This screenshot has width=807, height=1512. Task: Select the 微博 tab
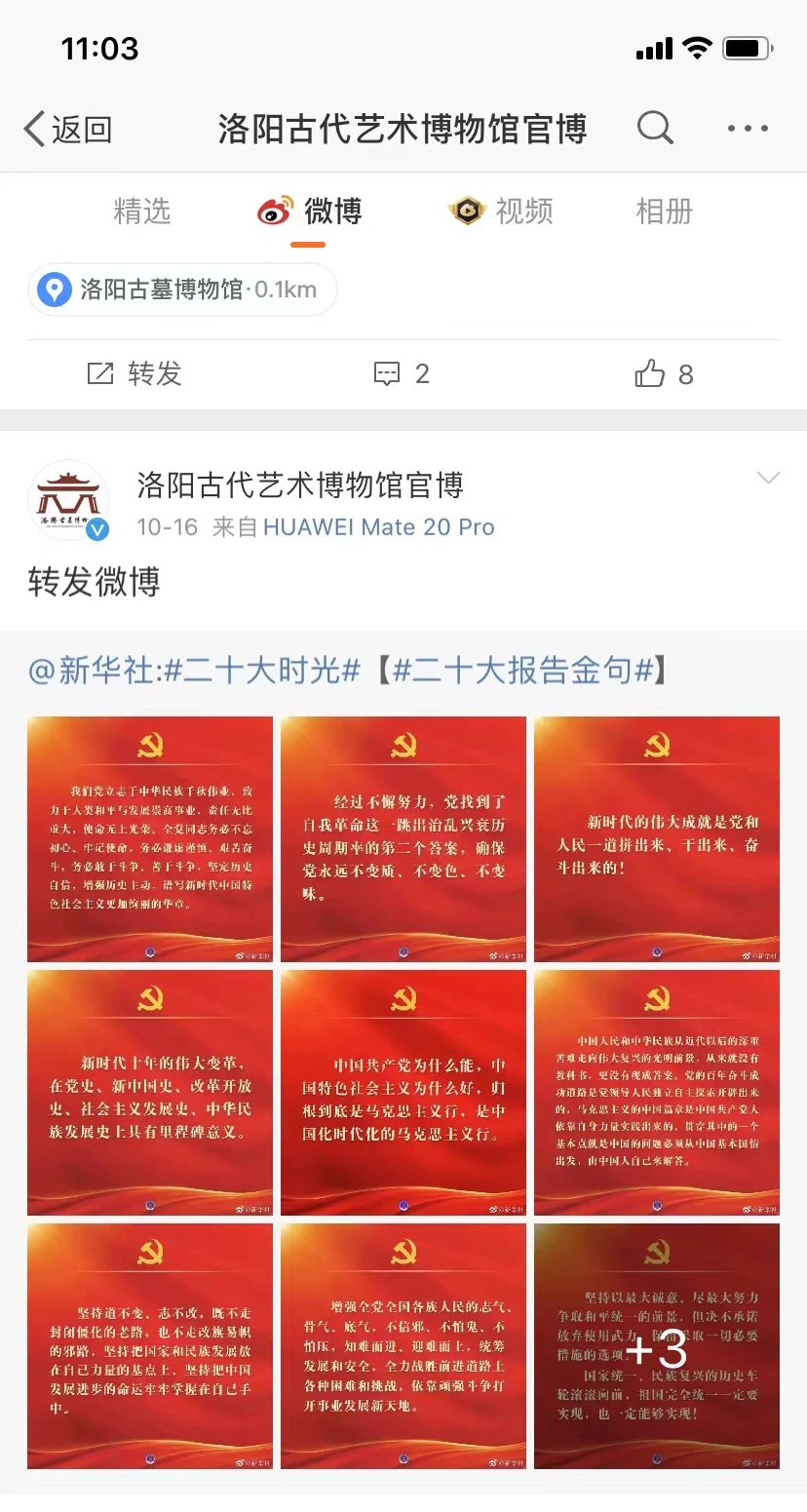tap(310, 211)
